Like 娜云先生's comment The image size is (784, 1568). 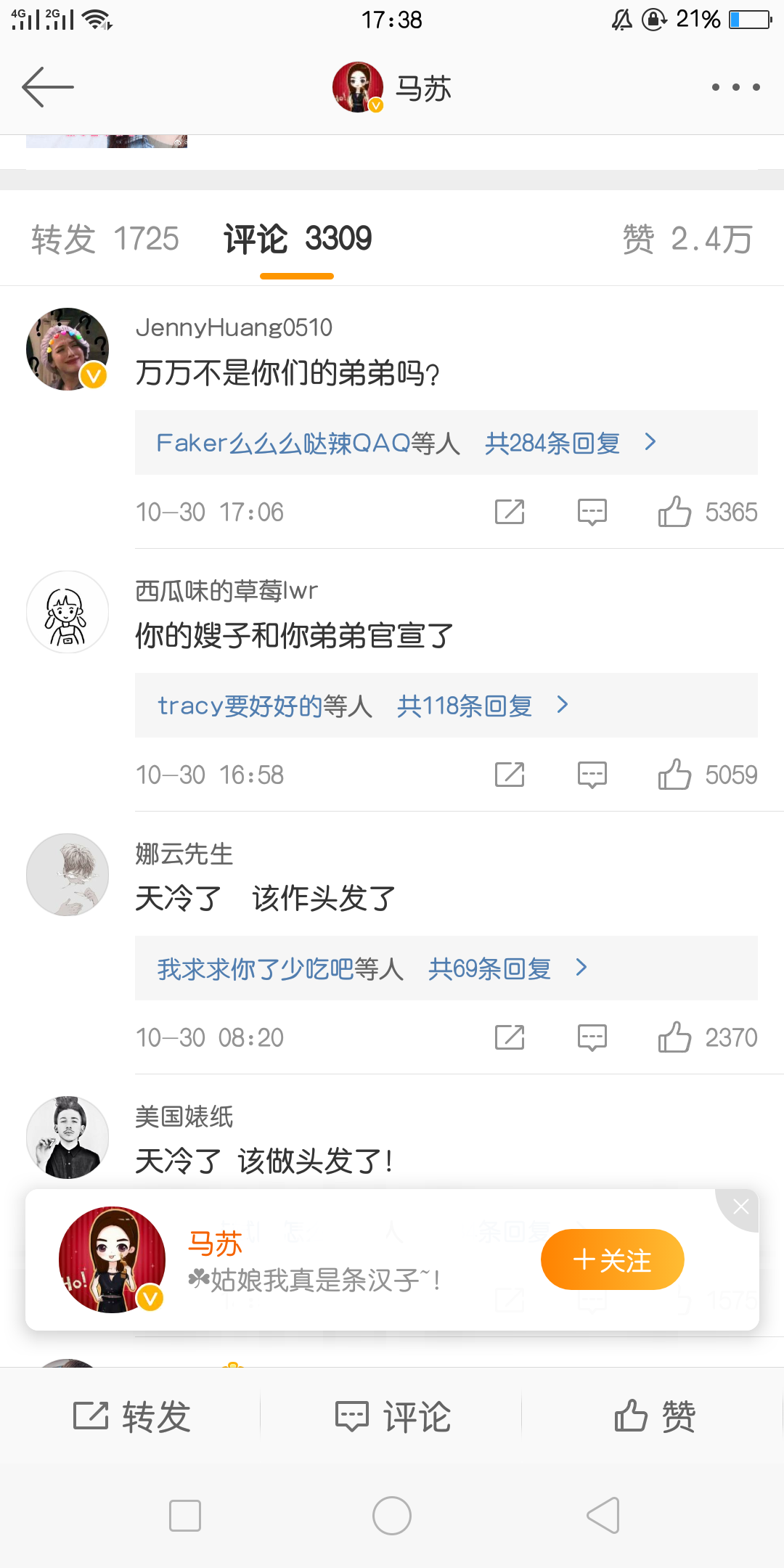coord(674,1037)
